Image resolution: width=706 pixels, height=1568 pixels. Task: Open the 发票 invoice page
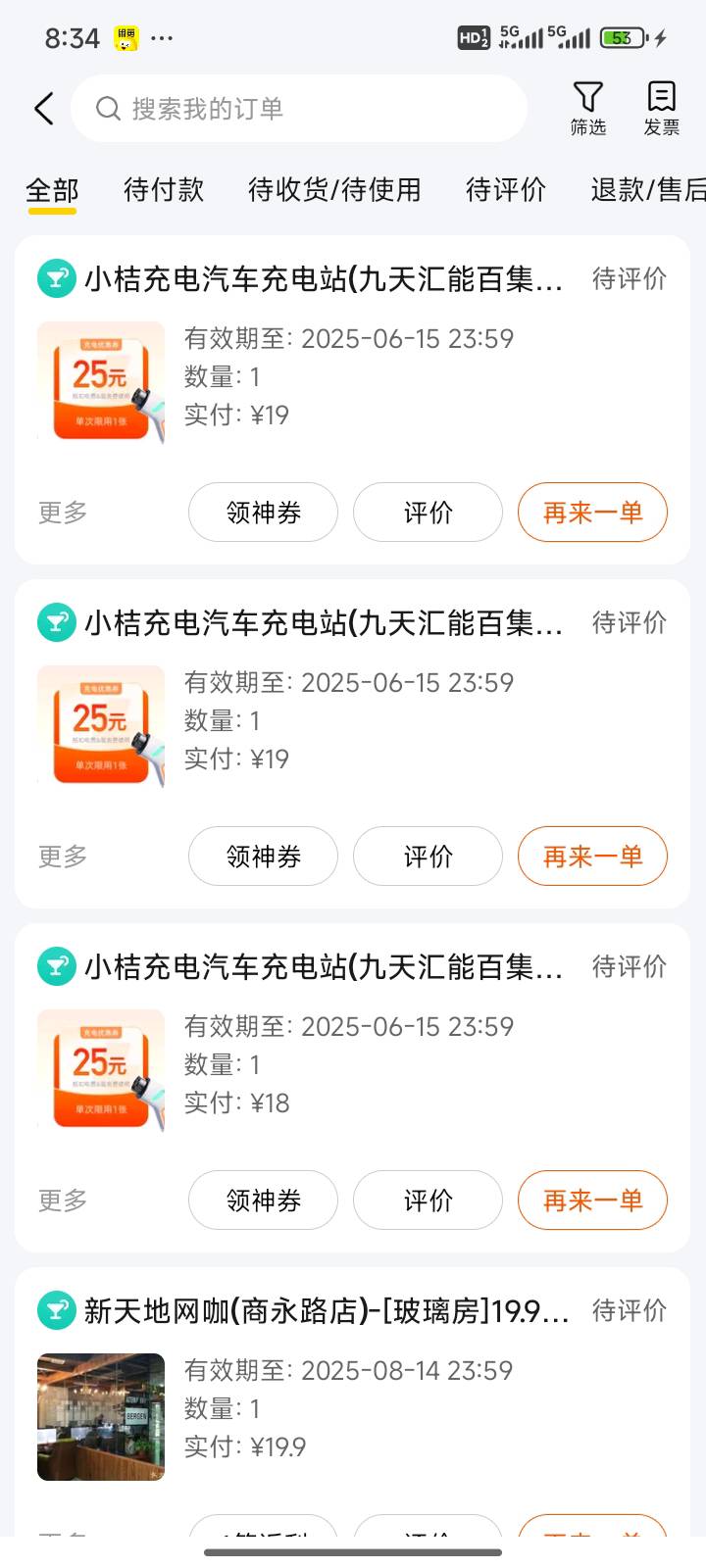pos(662,109)
